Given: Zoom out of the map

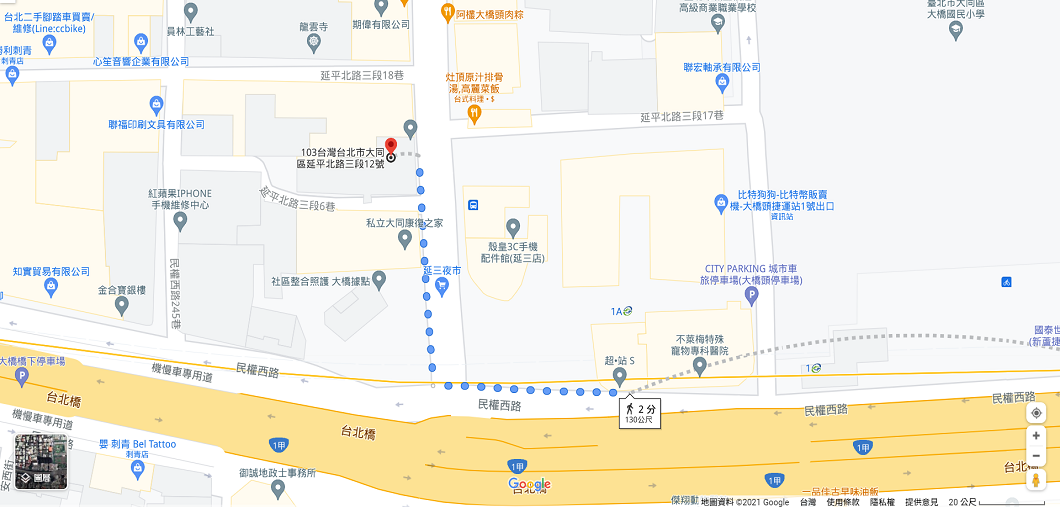Looking at the screenshot, I should click(1036, 456).
